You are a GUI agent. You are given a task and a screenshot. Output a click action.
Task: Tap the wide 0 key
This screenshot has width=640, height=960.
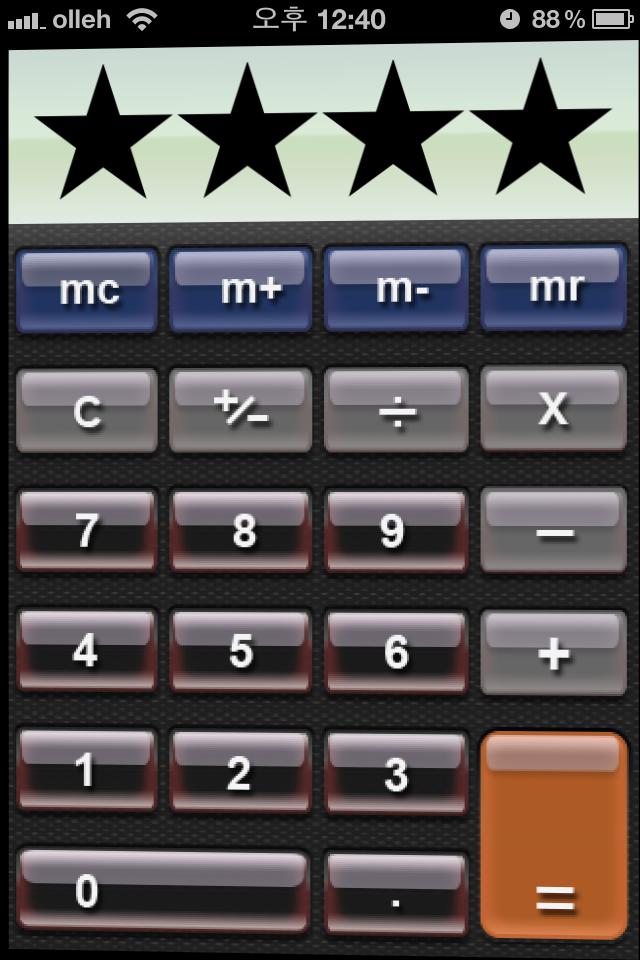click(x=163, y=890)
